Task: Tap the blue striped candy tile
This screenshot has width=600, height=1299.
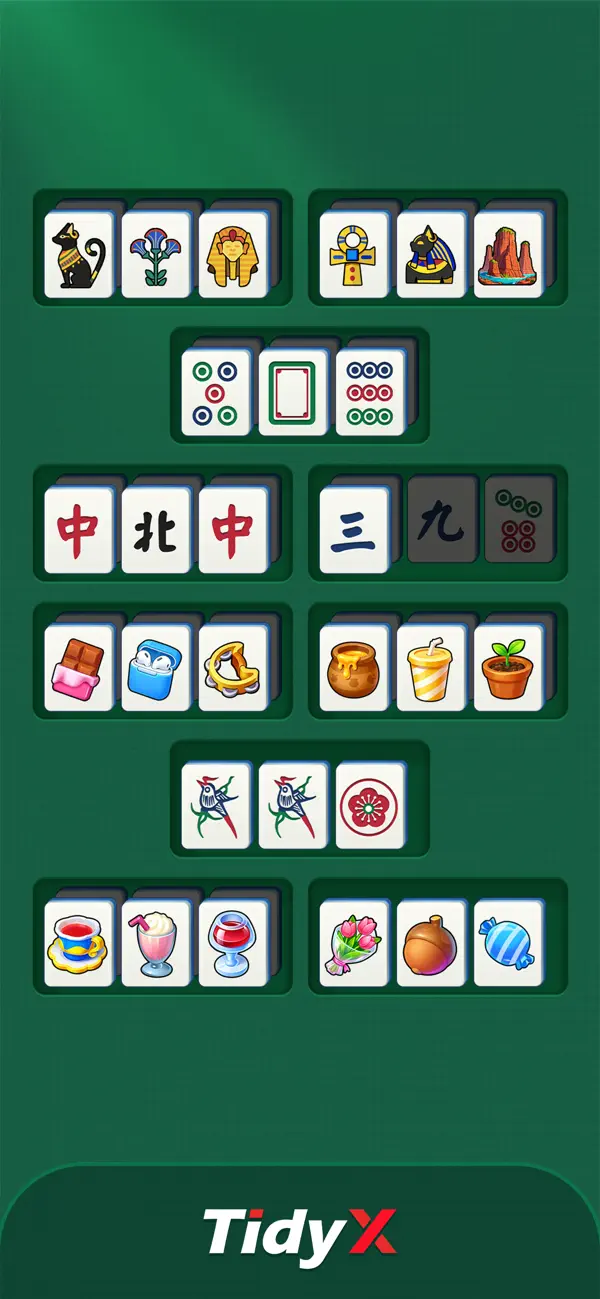Action: click(x=508, y=943)
